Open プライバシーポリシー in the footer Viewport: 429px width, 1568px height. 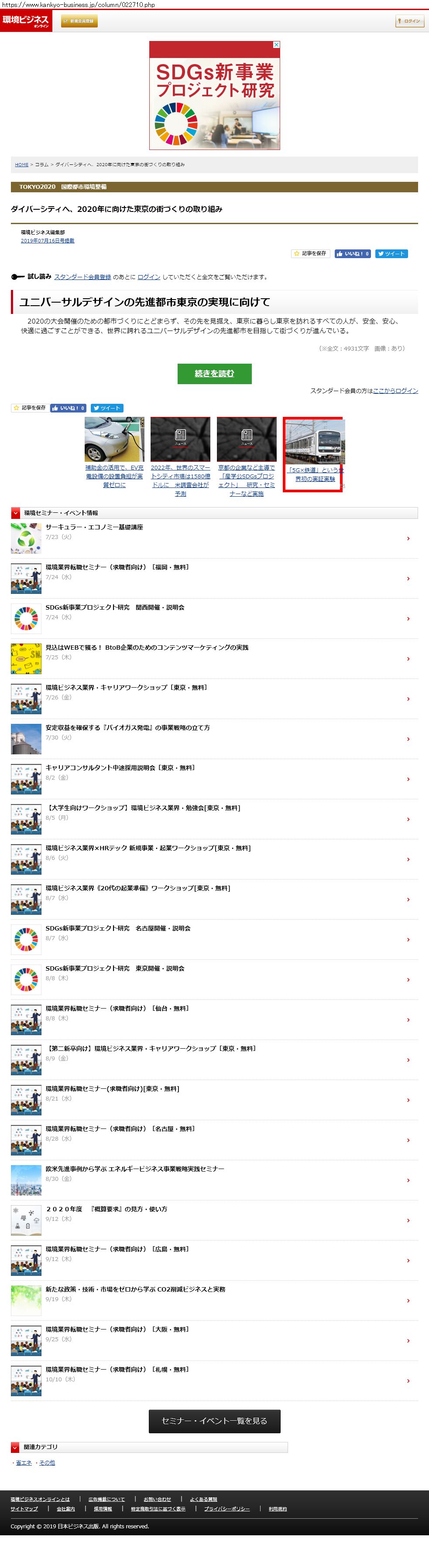pyautogui.click(x=227, y=1509)
